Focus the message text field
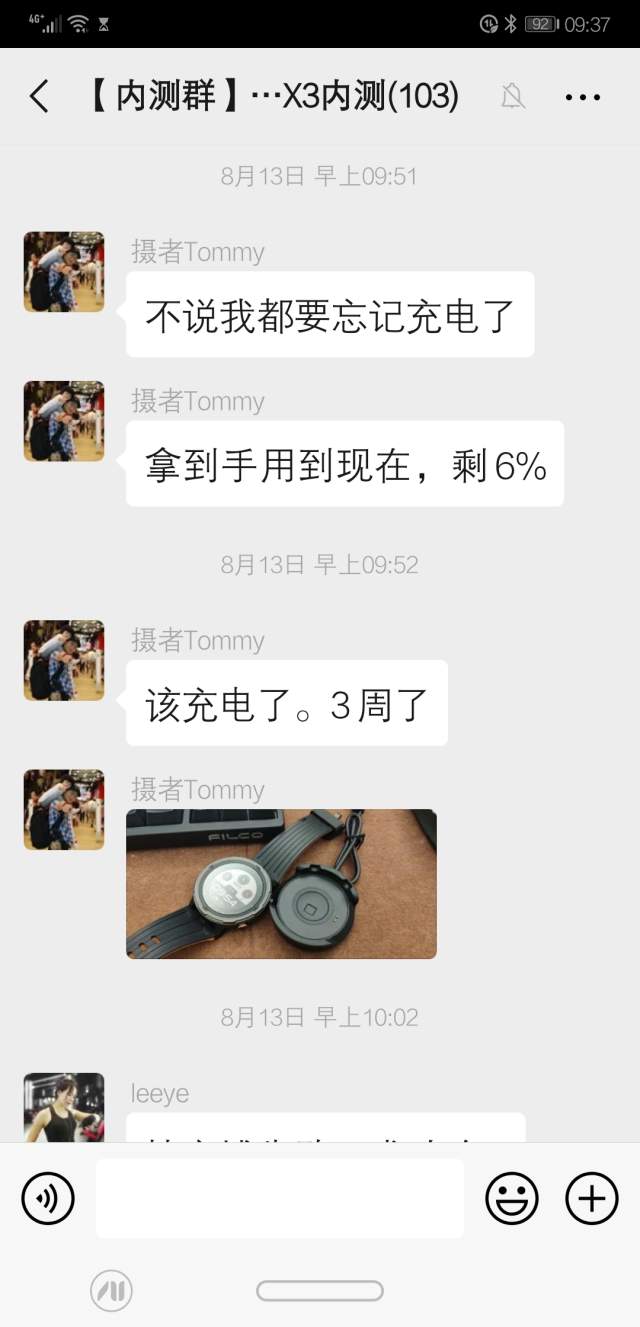Viewport: 640px width, 1327px height. coord(280,1197)
